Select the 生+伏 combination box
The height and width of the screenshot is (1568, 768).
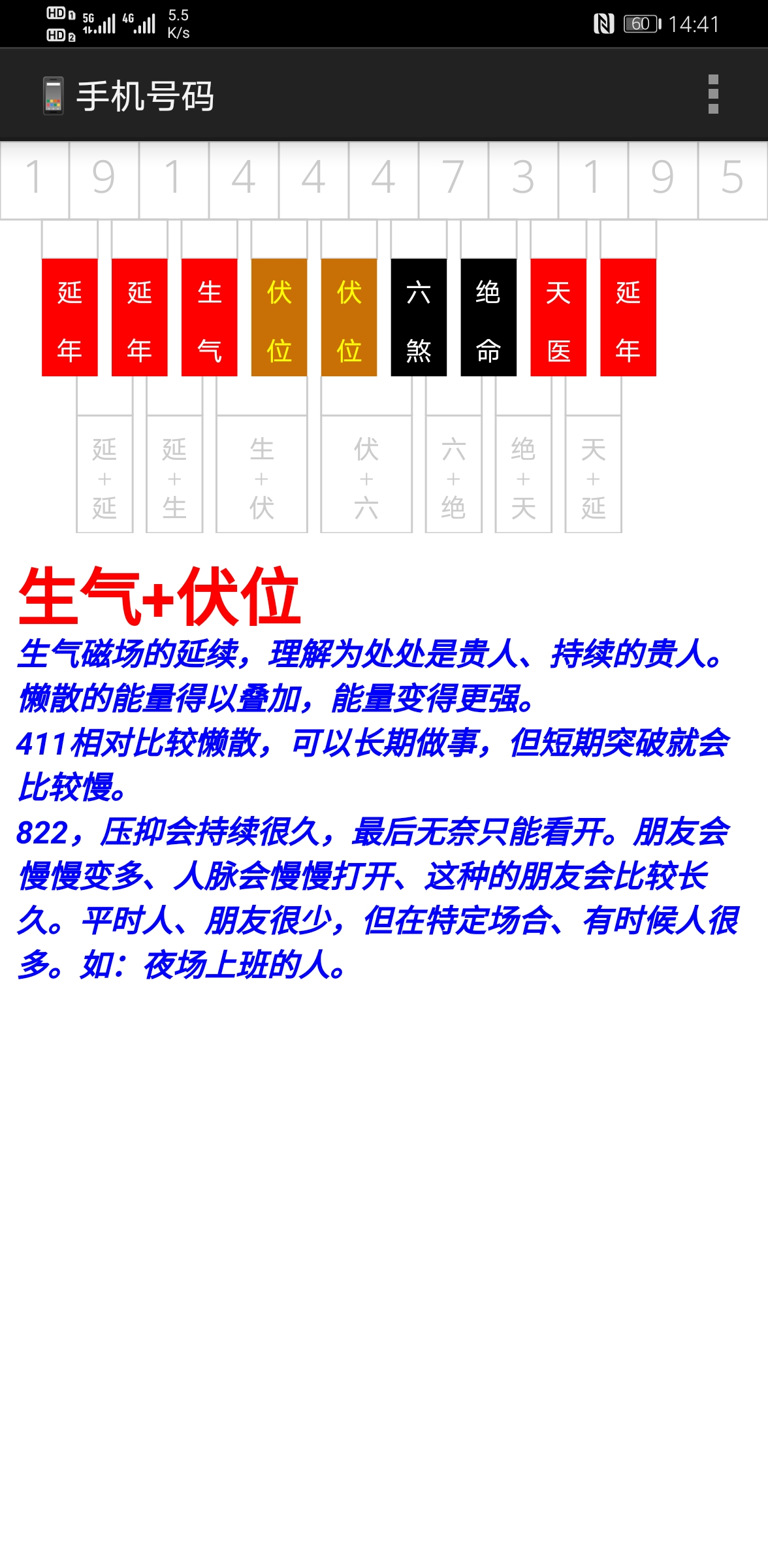[x=262, y=475]
